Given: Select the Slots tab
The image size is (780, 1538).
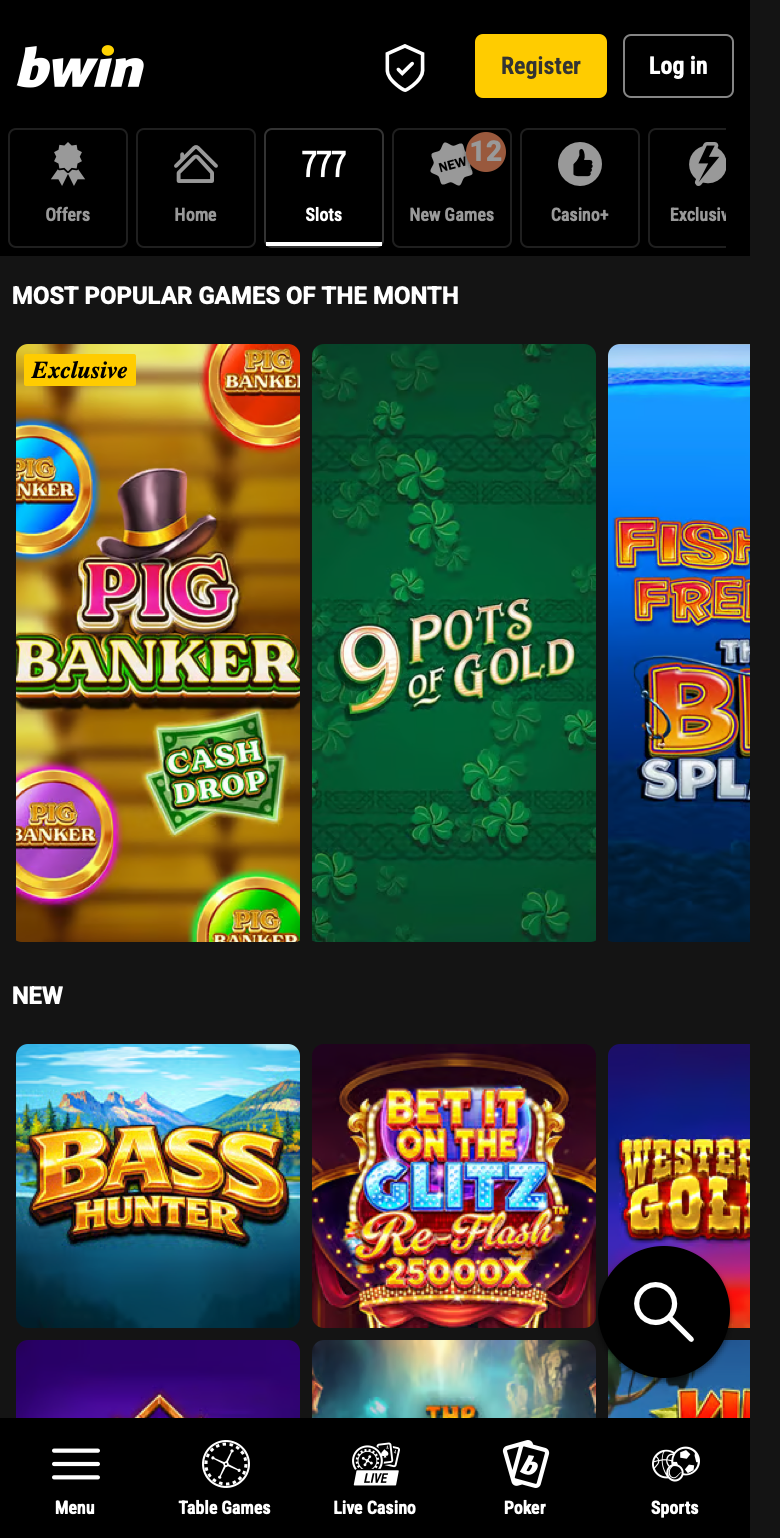Looking at the screenshot, I should pos(324,188).
